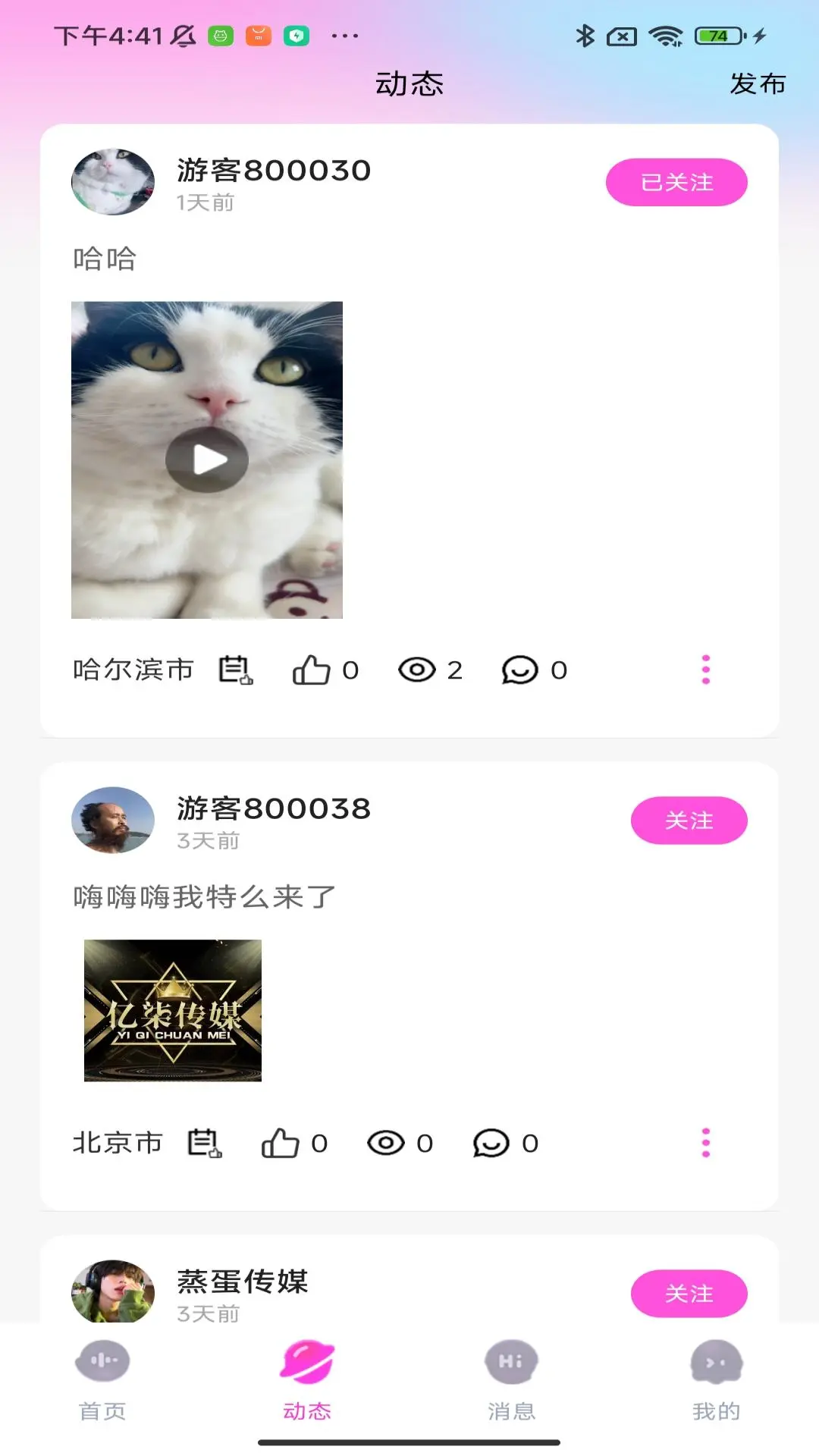Open comments on 游客800030's post
Screen dimensions: 819x1456
519,670
